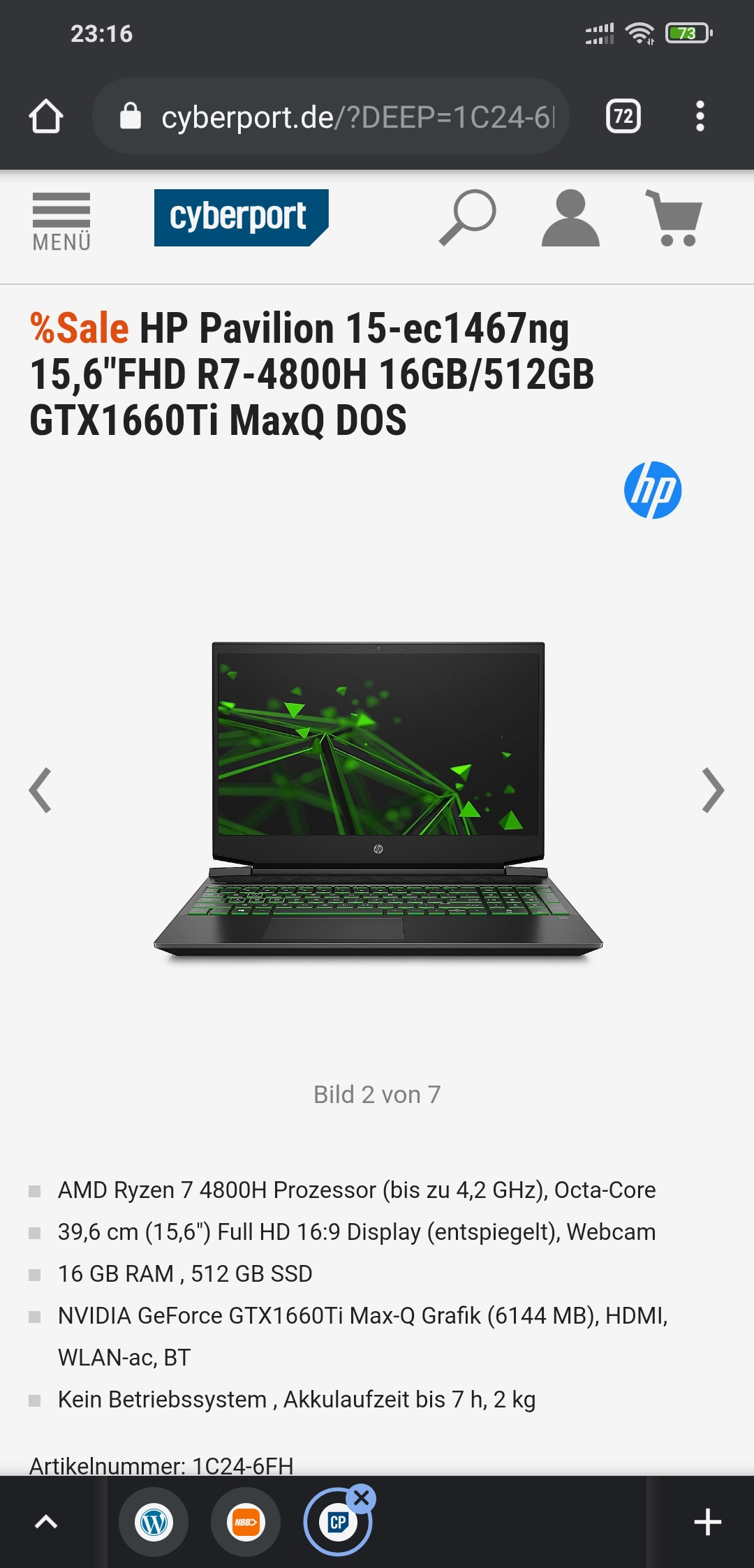Expand the bottom tab strip chevron
The image size is (754, 1568).
click(46, 1522)
